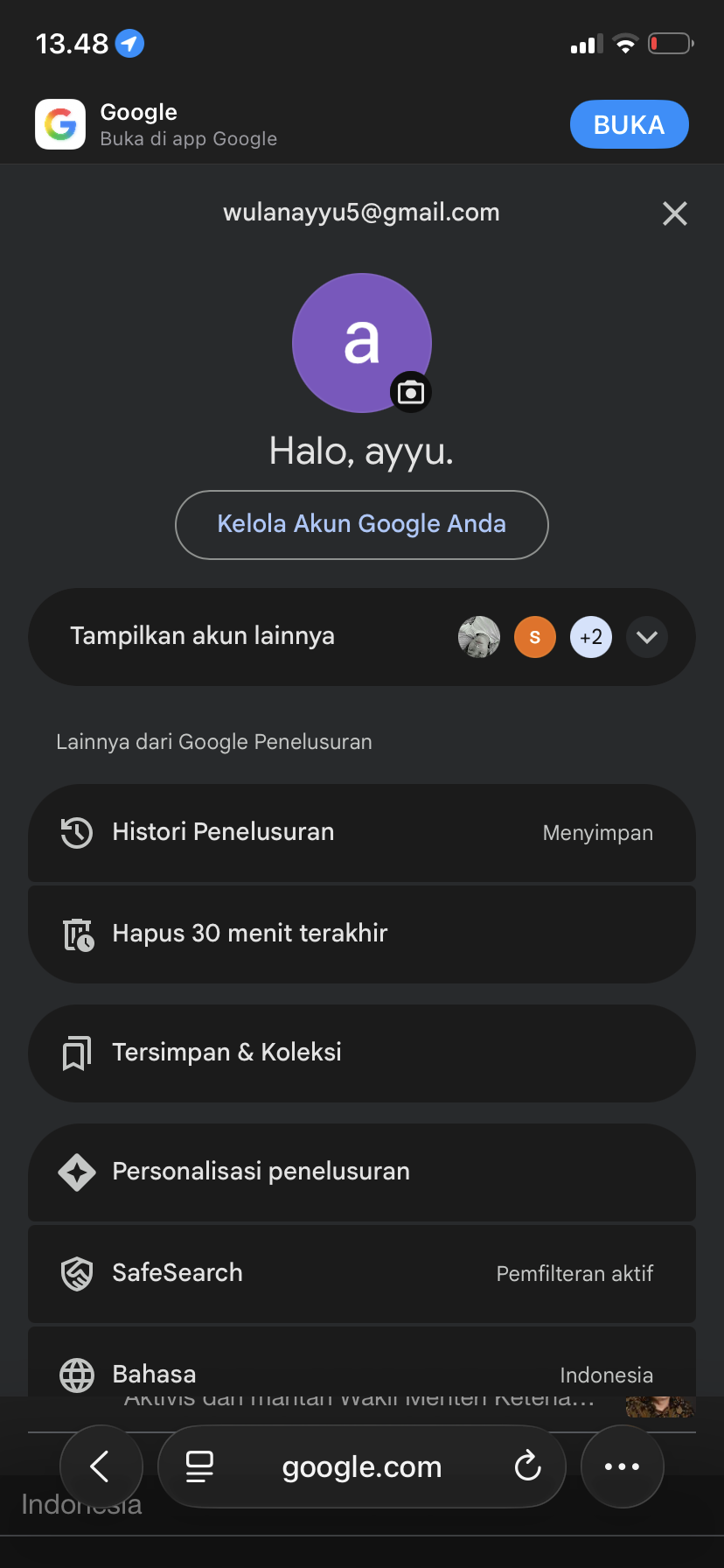The image size is (724, 1568).
Task: Tap the google.com address bar
Action: click(361, 1466)
